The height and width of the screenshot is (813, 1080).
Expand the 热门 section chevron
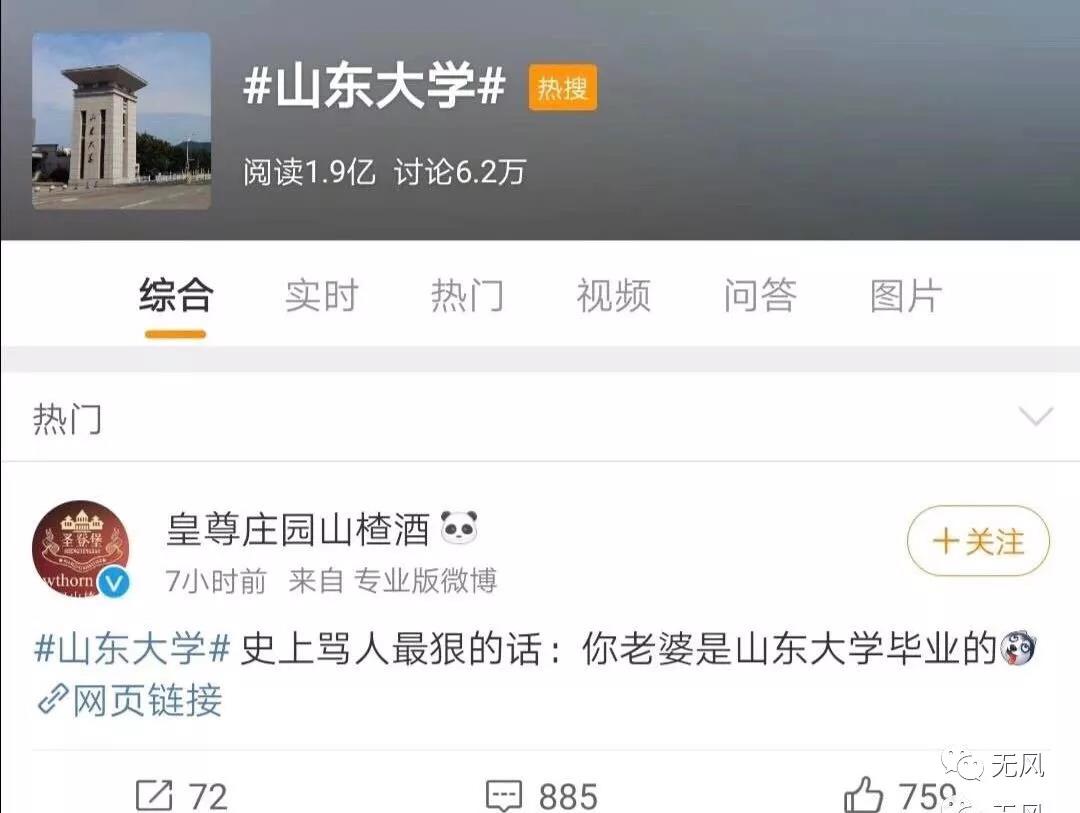click(x=1035, y=417)
